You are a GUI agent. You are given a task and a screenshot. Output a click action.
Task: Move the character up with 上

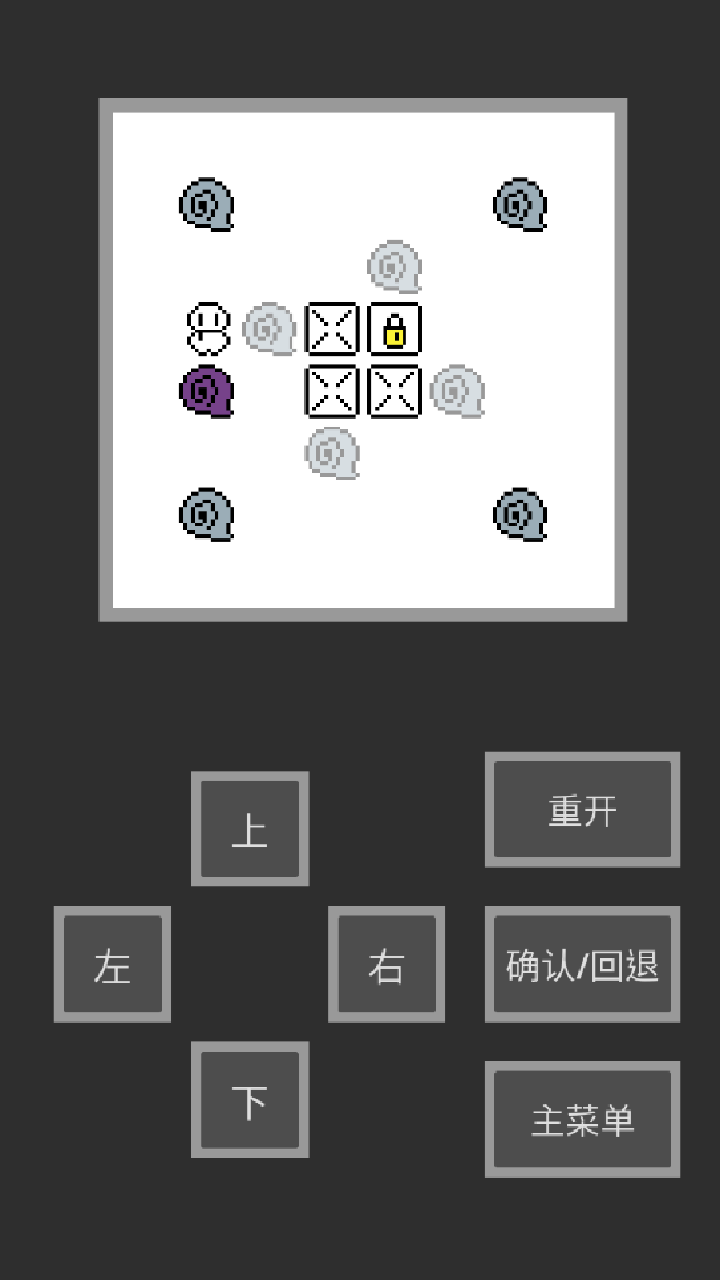pyautogui.click(x=250, y=828)
